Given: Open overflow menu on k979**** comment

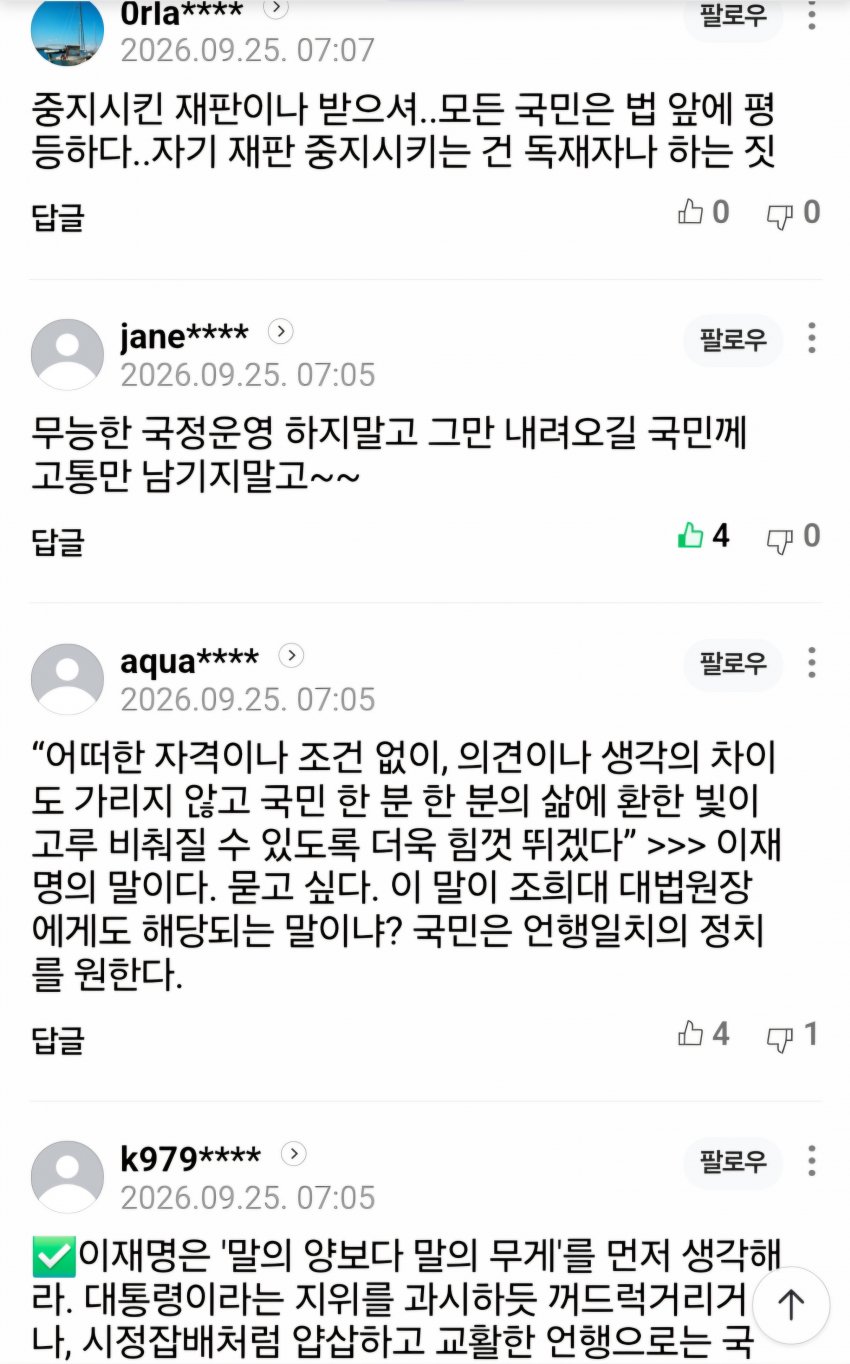Looking at the screenshot, I should click(x=812, y=1162).
